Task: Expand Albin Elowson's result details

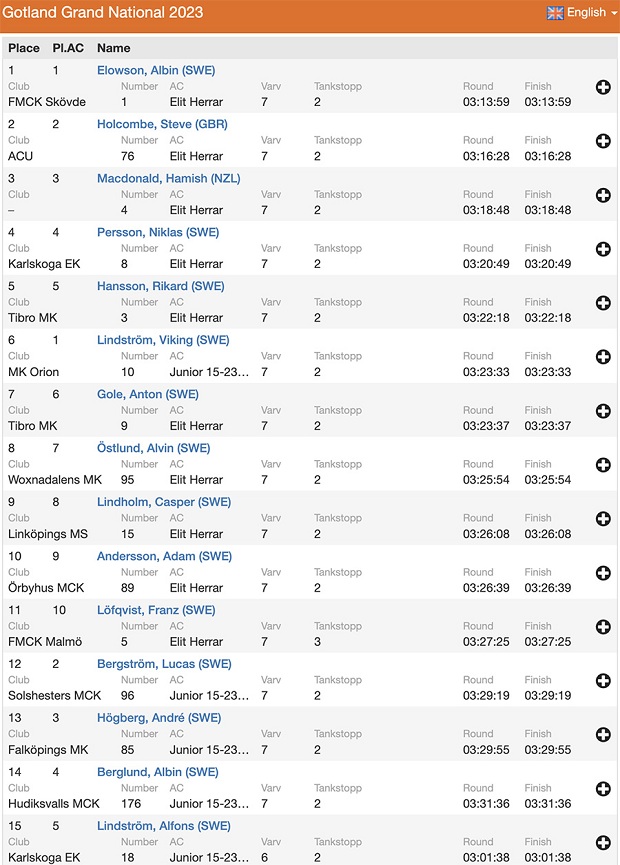Action: point(603,87)
